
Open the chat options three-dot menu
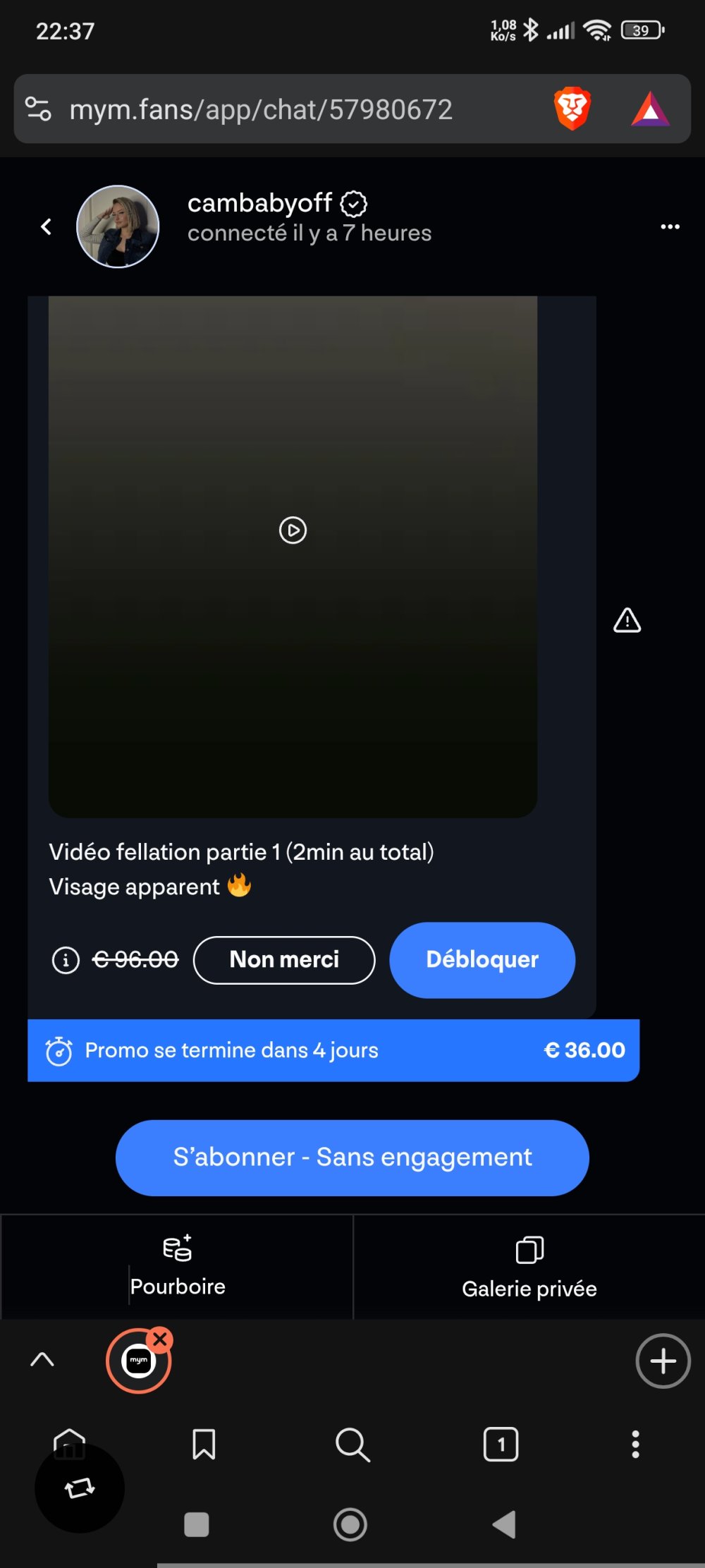pyautogui.click(x=669, y=226)
